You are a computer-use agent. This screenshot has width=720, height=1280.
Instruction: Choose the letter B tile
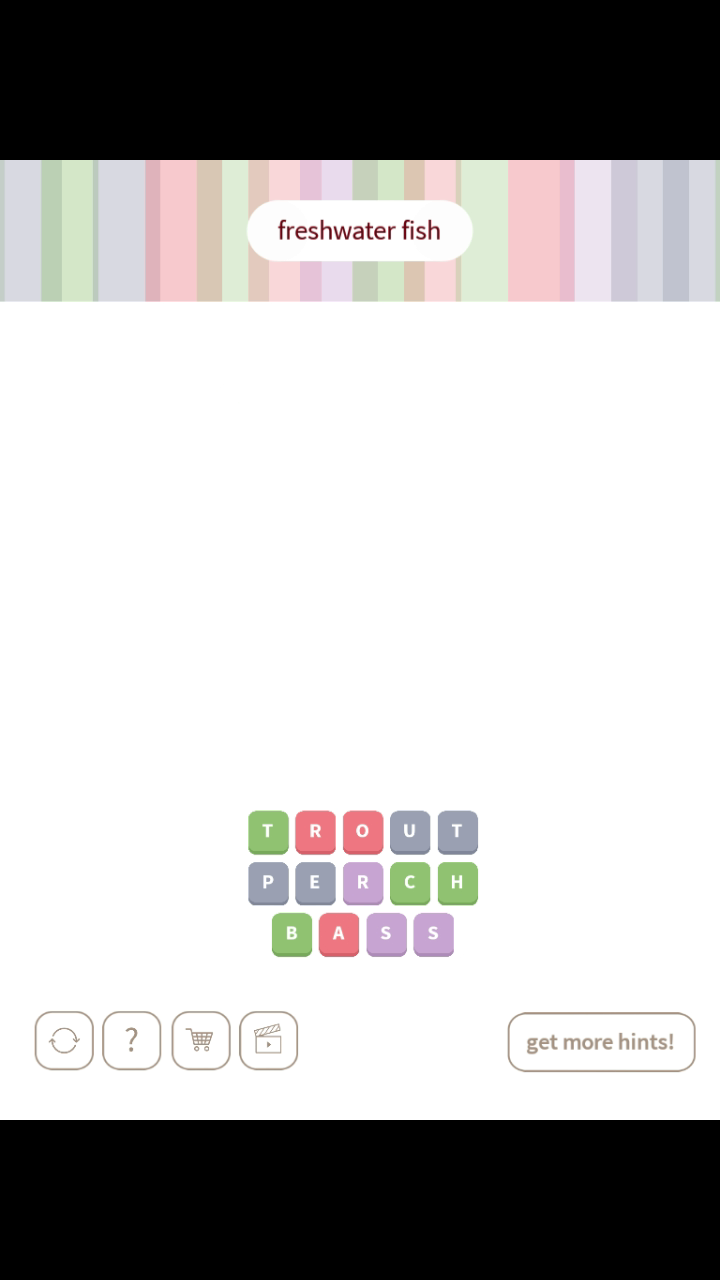click(292, 934)
